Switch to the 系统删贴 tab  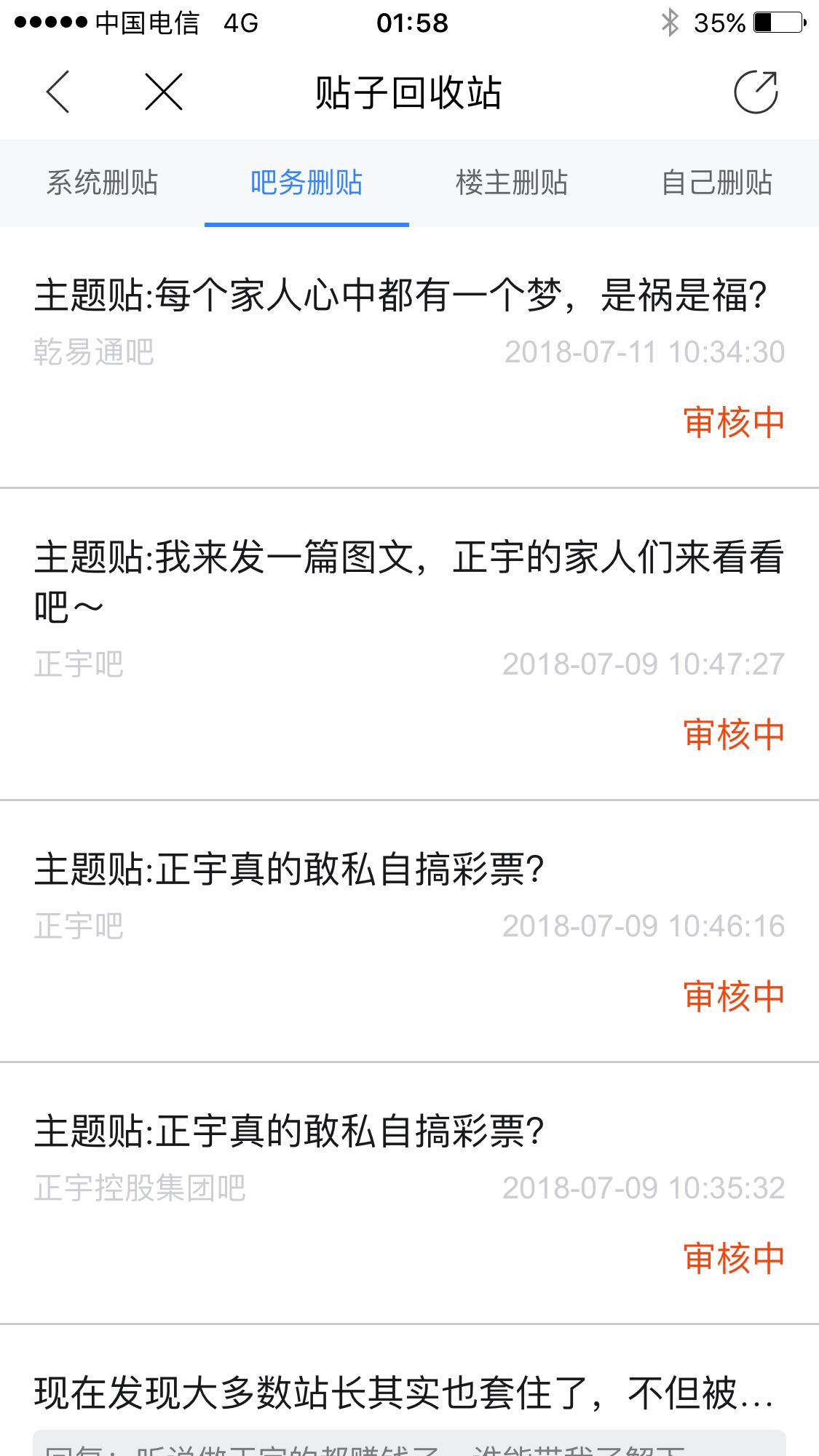coord(103,183)
